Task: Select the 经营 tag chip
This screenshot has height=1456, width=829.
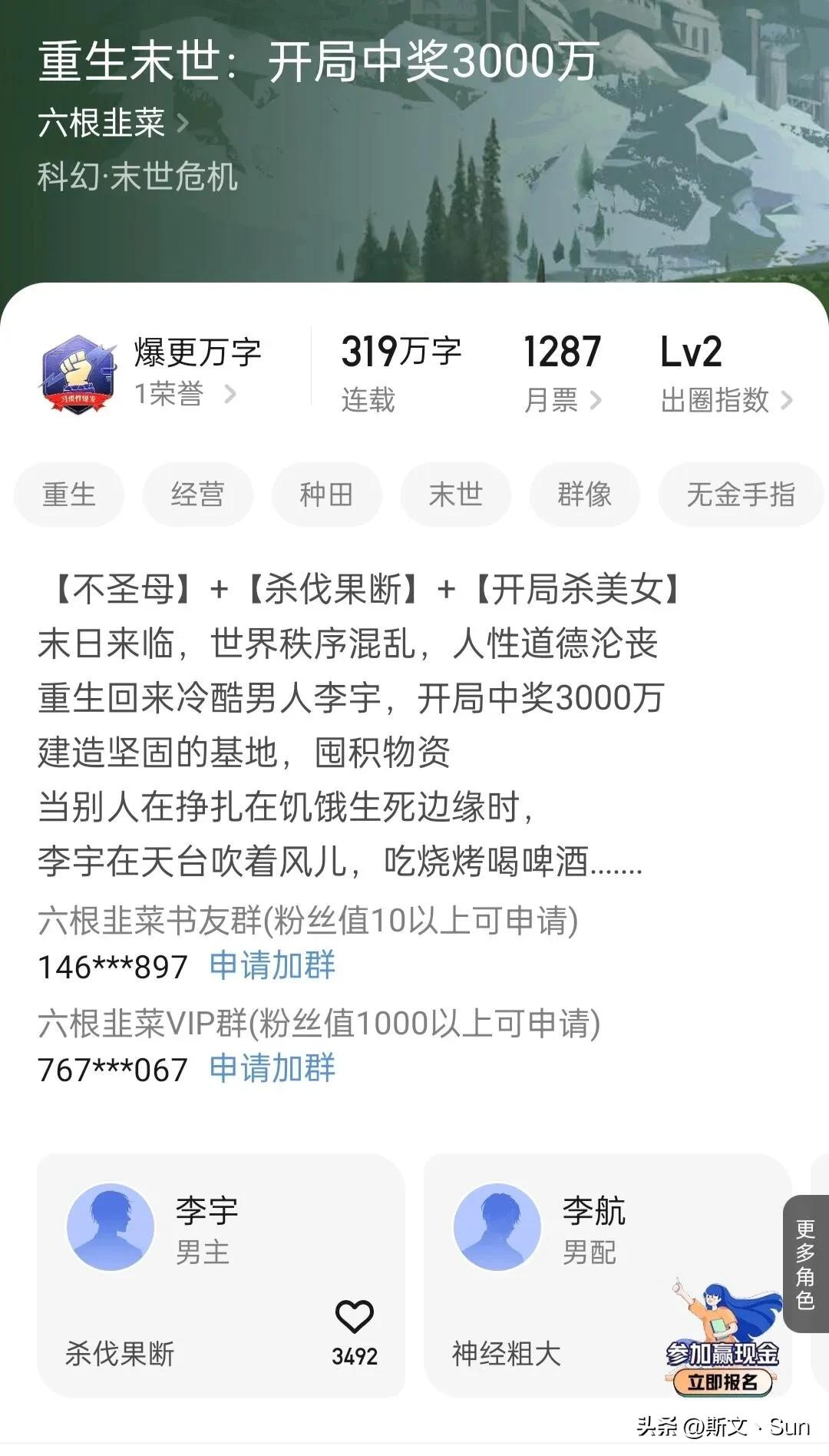Action: coord(198,495)
